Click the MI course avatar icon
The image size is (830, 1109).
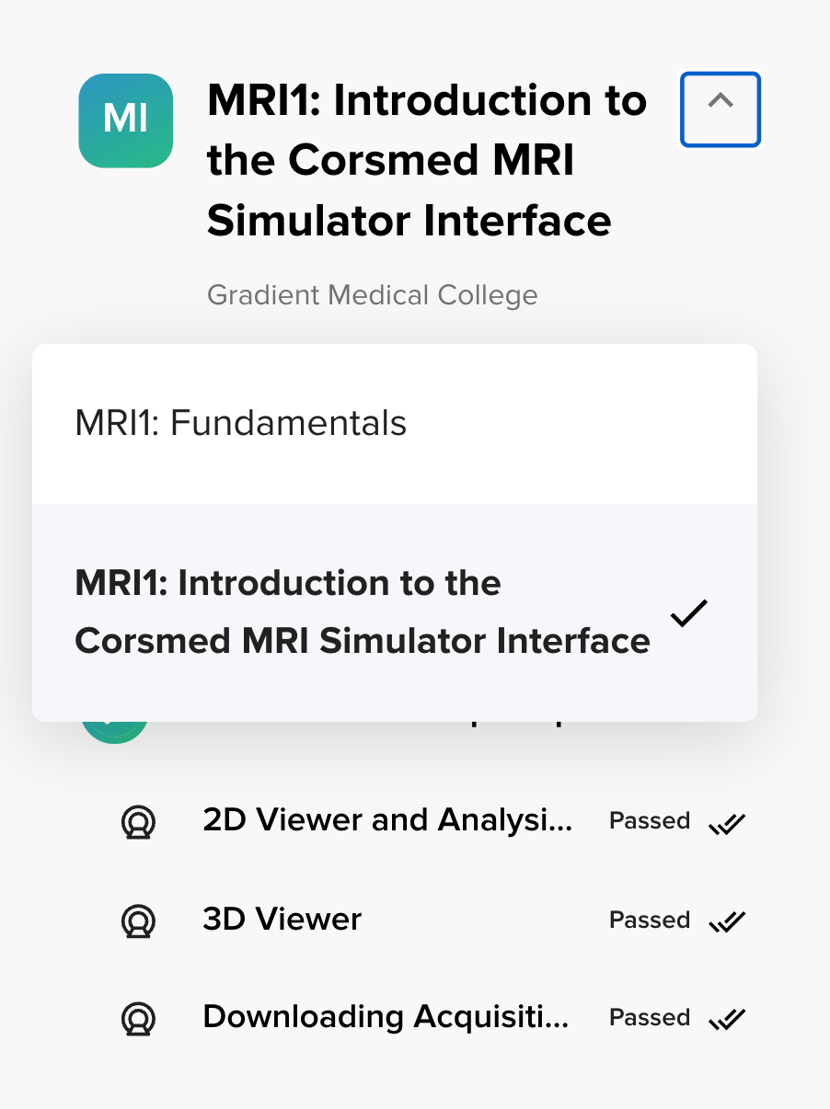pyautogui.click(x=125, y=120)
